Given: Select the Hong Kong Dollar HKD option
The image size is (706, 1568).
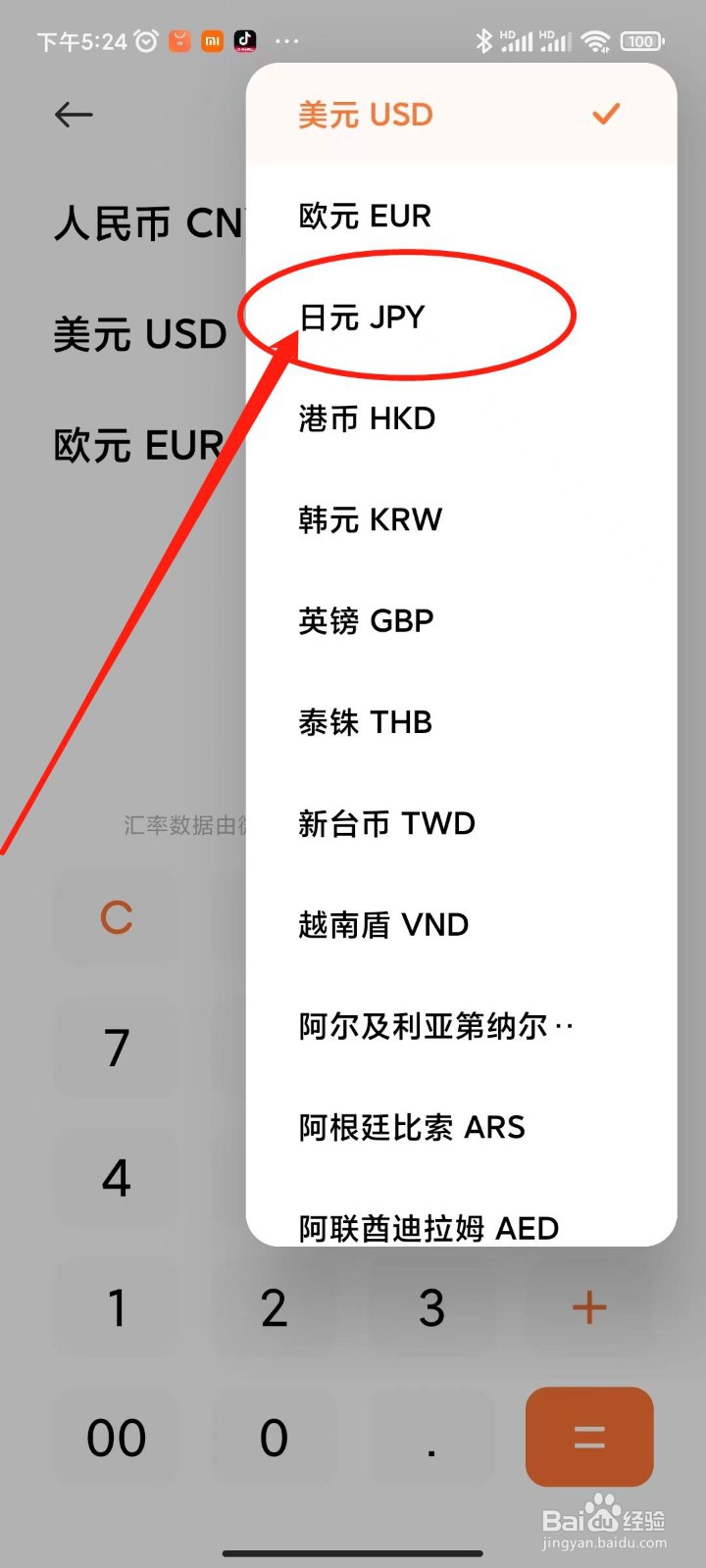Looking at the screenshot, I should 367,418.
